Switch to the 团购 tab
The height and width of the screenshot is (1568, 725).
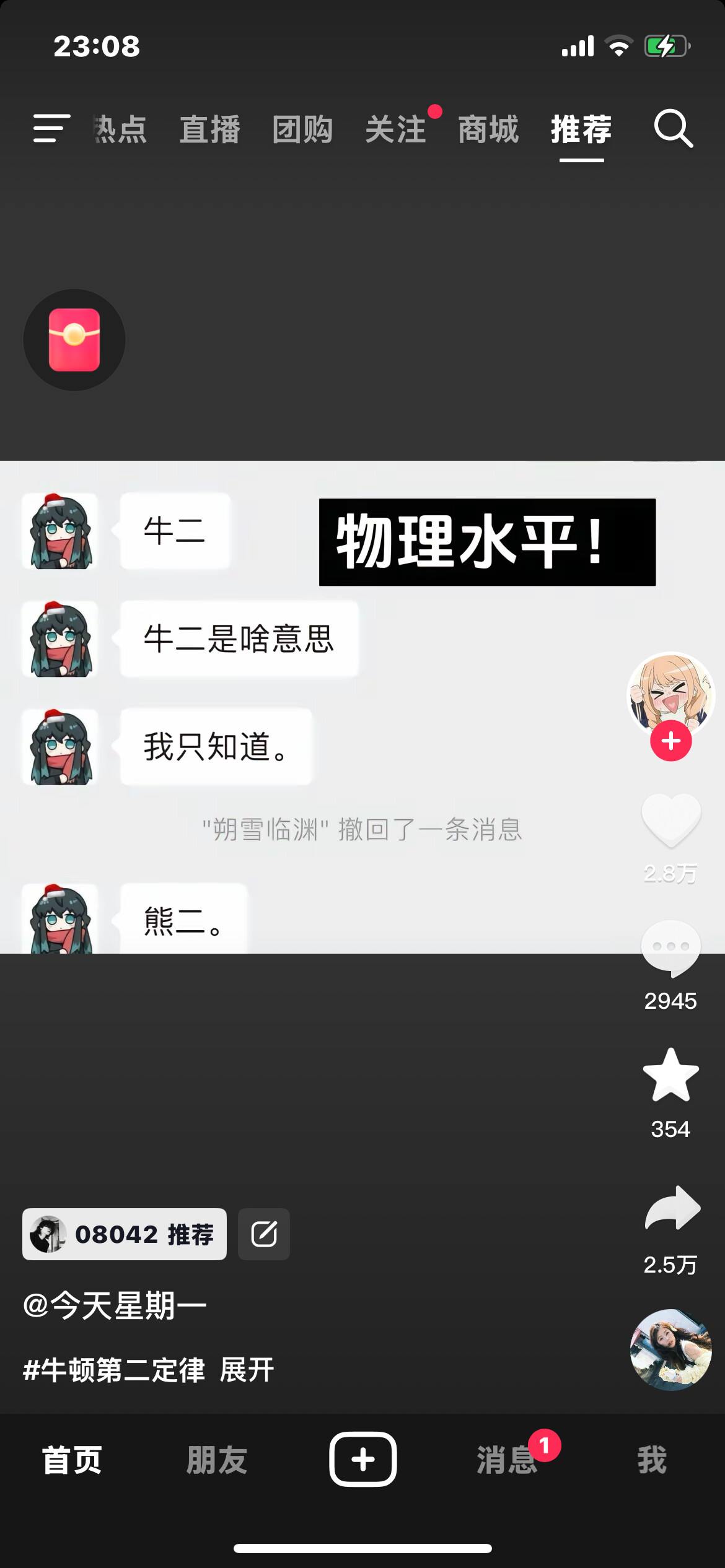point(302,130)
